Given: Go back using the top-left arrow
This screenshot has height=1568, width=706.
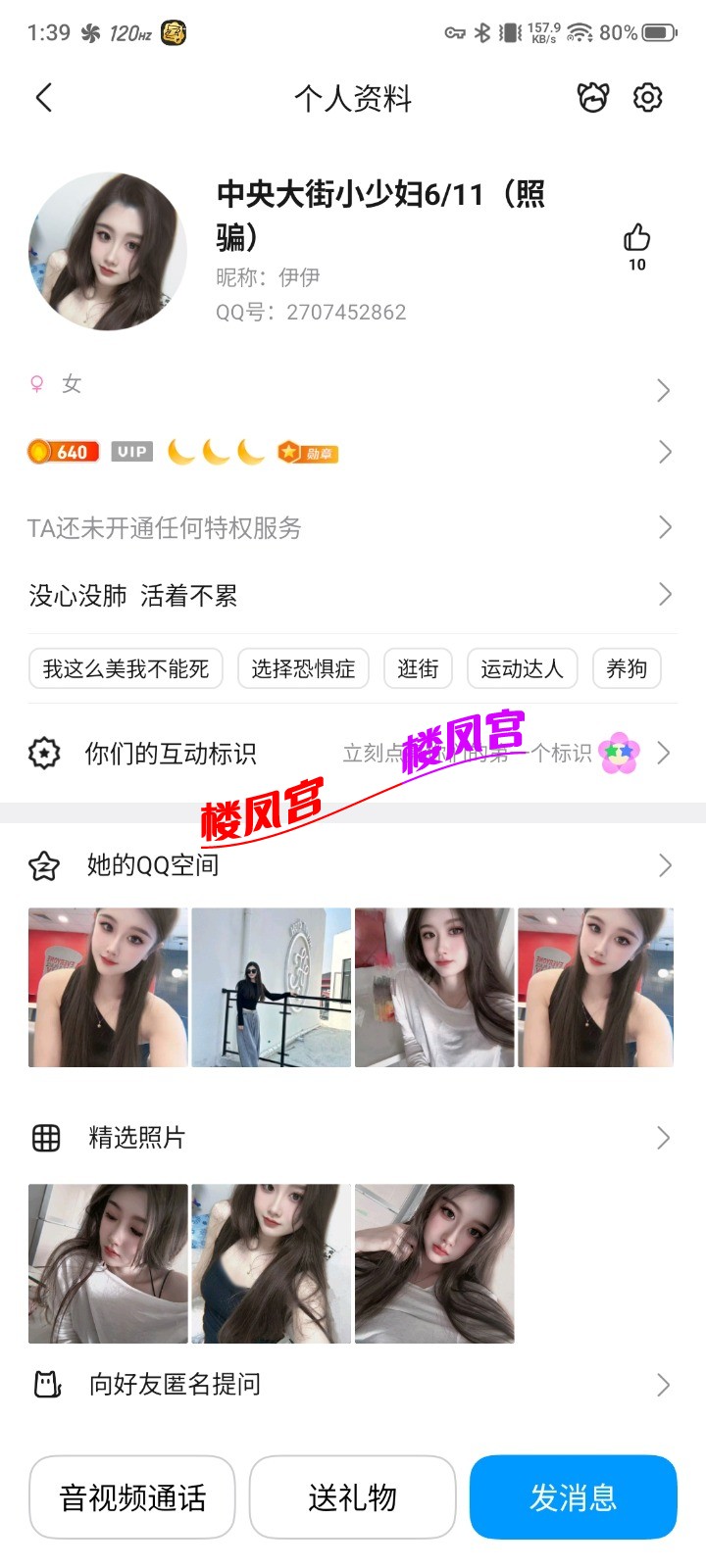Looking at the screenshot, I should 44,98.
